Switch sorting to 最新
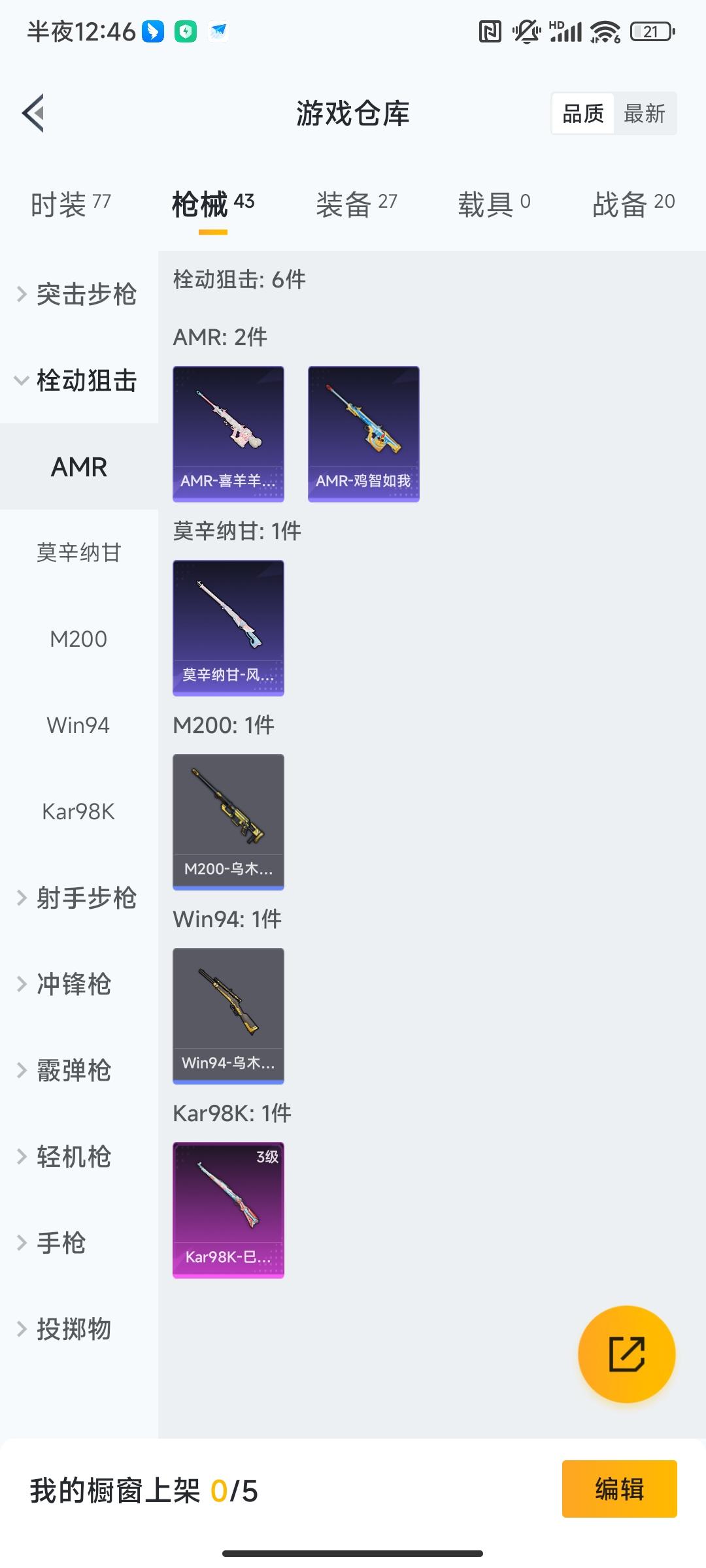Image resolution: width=706 pixels, height=1568 pixels. 645,113
